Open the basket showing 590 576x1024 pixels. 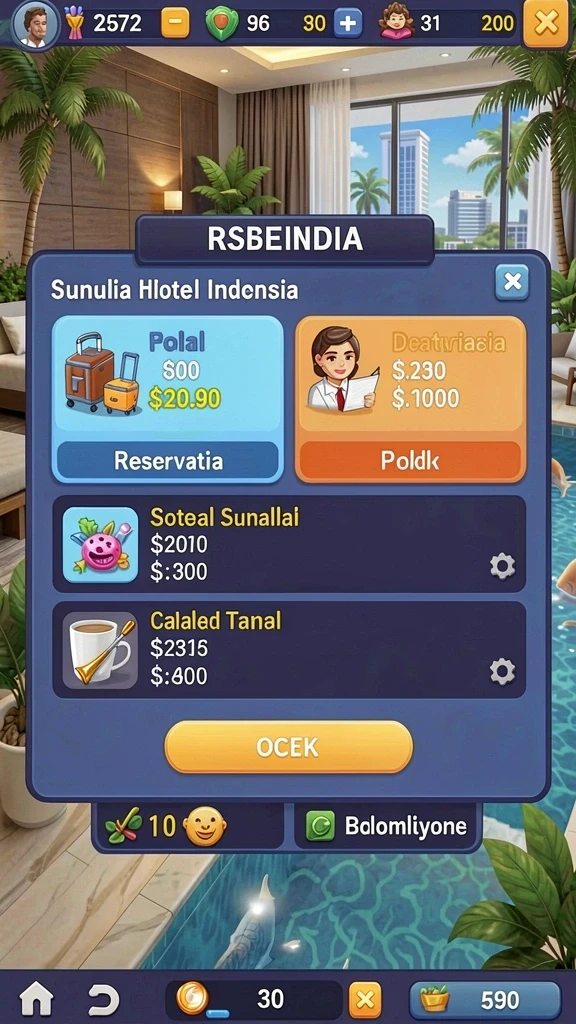[x=485, y=999]
